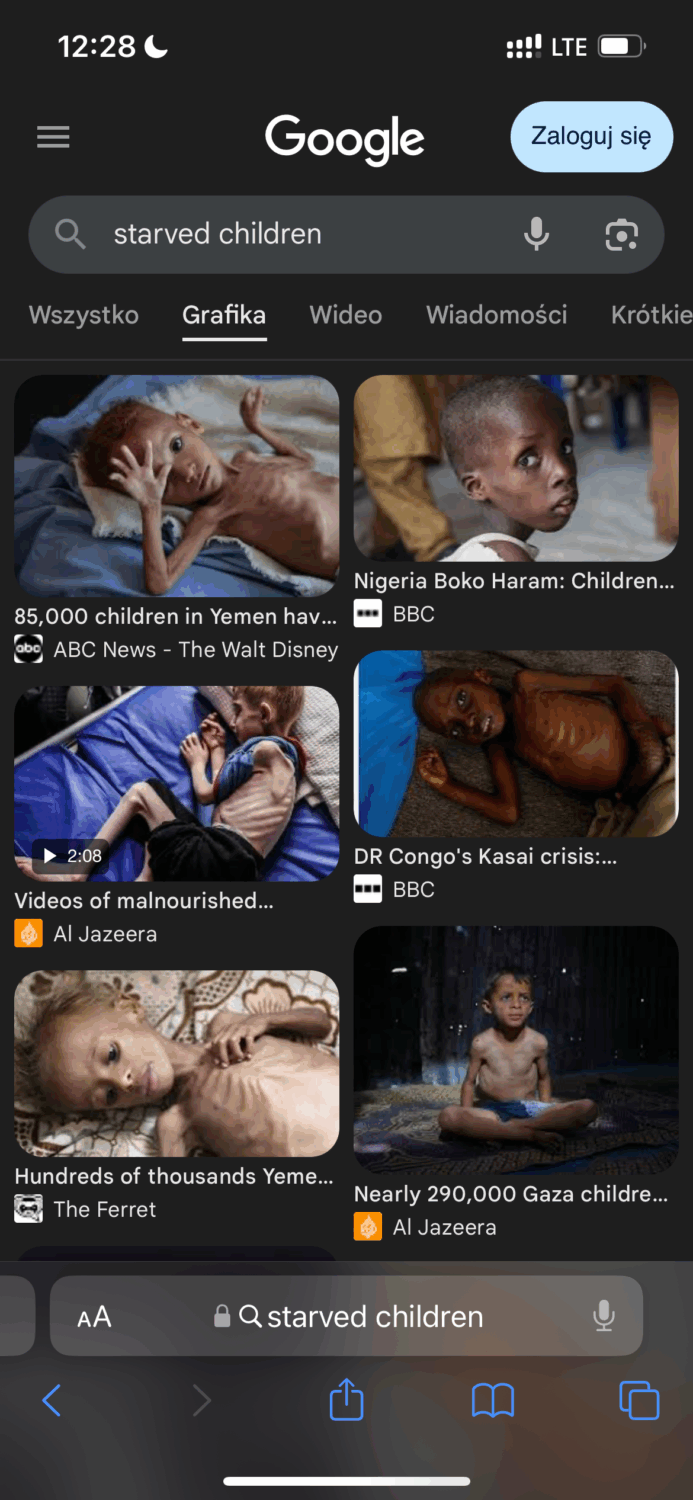
Task: Open the Al Jazeera video result
Action: [x=176, y=784]
